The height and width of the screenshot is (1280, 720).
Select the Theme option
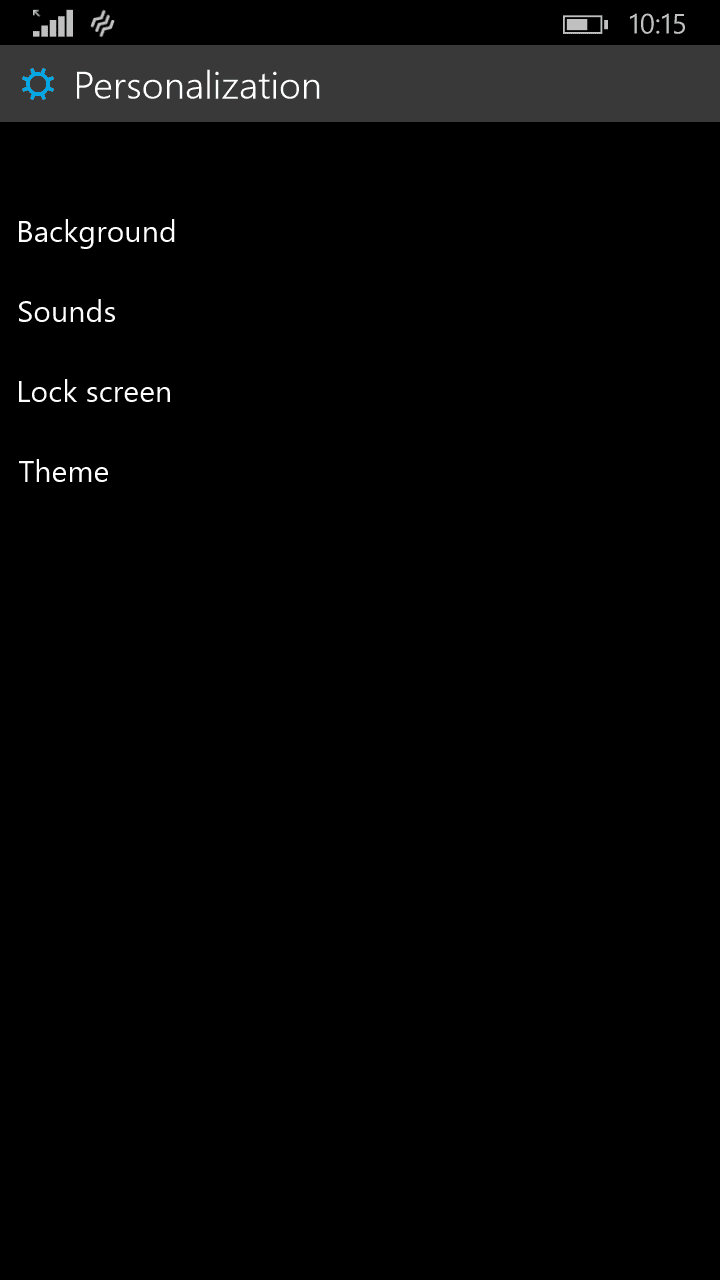tap(63, 472)
